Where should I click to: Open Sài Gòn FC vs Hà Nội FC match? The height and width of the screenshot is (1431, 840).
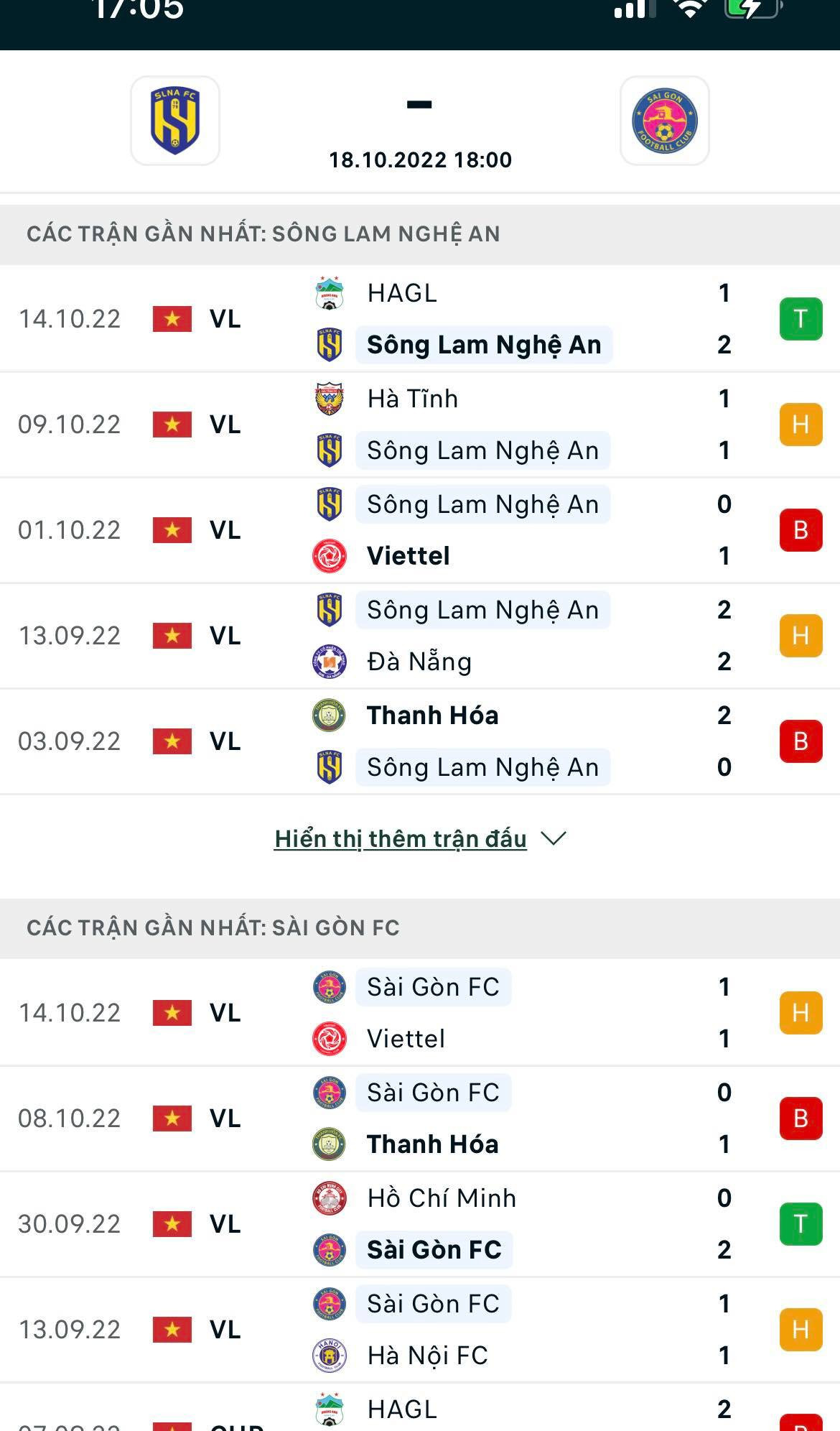tap(419, 1330)
